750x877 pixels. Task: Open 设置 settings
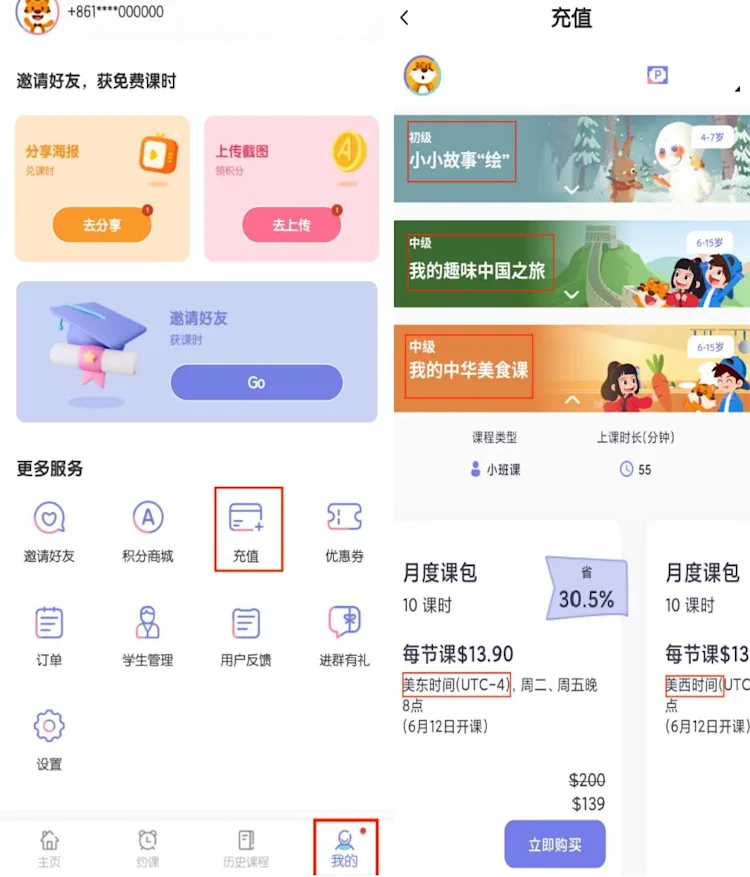(49, 740)
